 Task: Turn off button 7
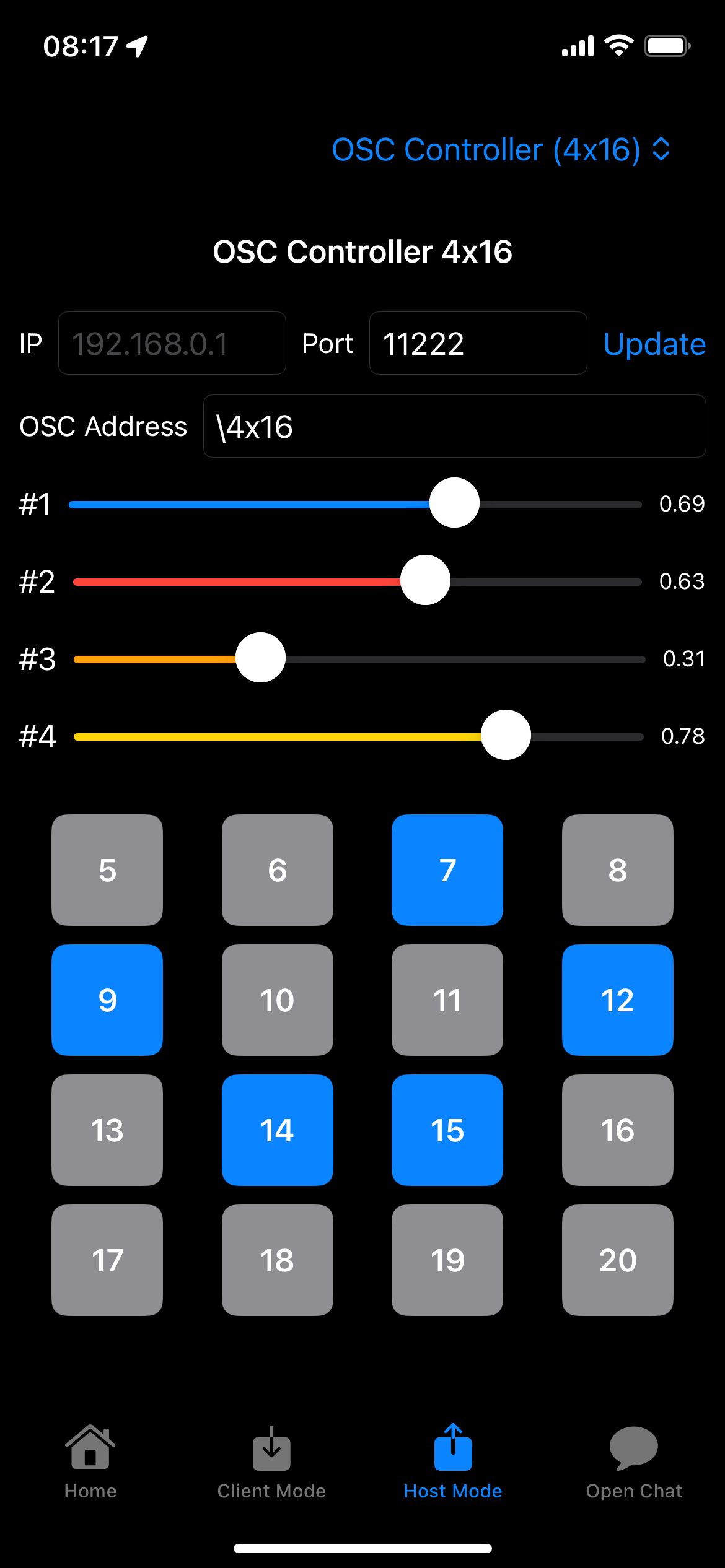click(x=447, y=870)
